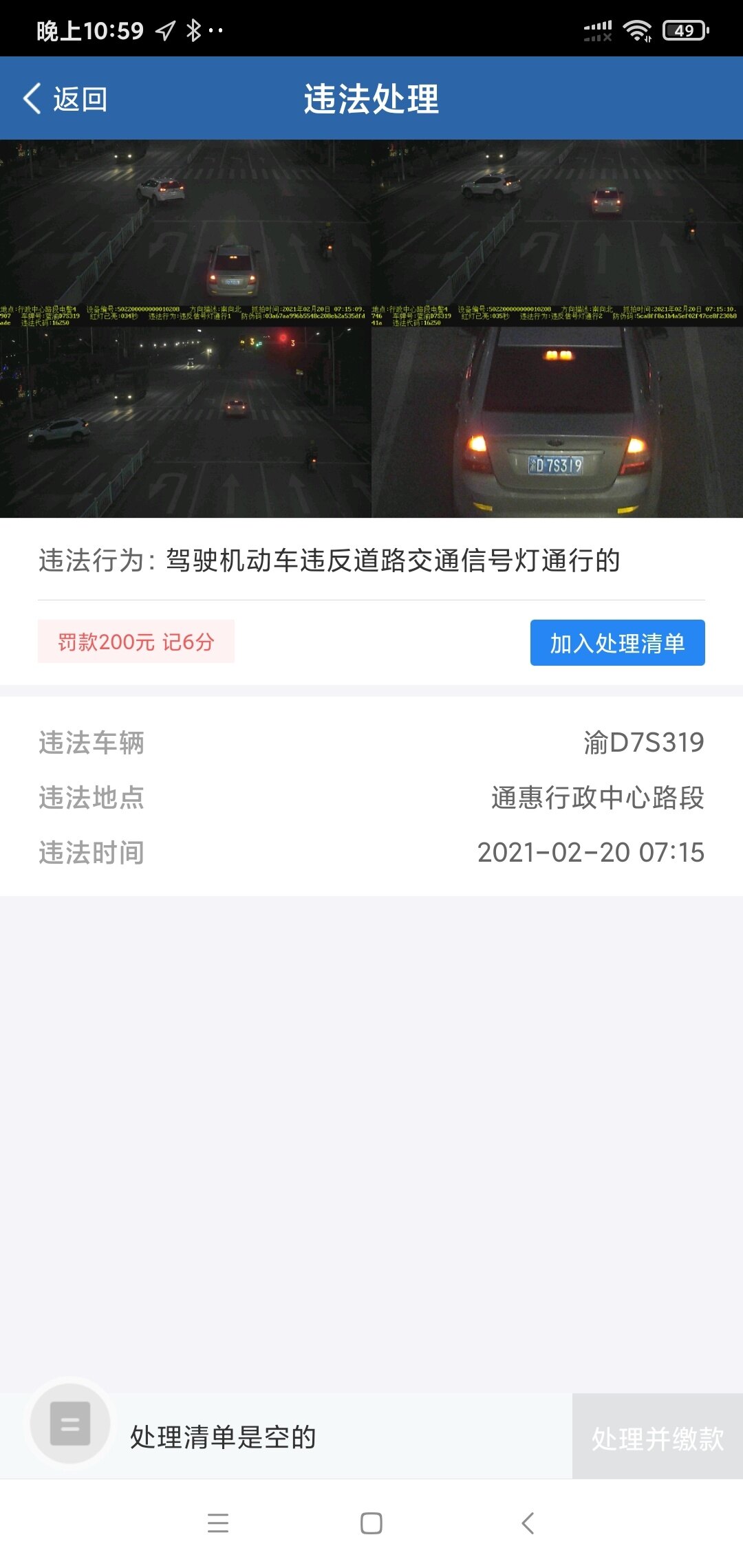Go back using the 返回 button
This screenshot has width=743, height=1568.
click(x=66, y=99)
